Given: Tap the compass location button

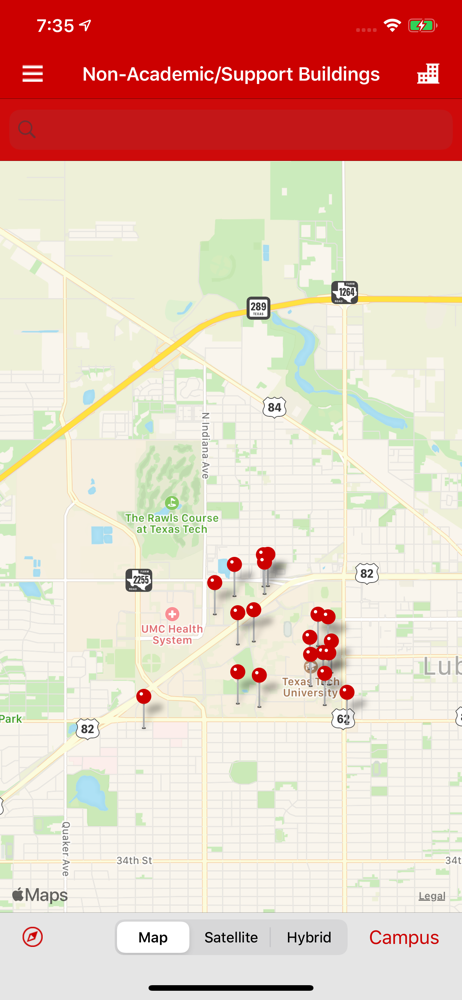Looking at the screenshot, I should pyautogui.click(x=33, y=937).
